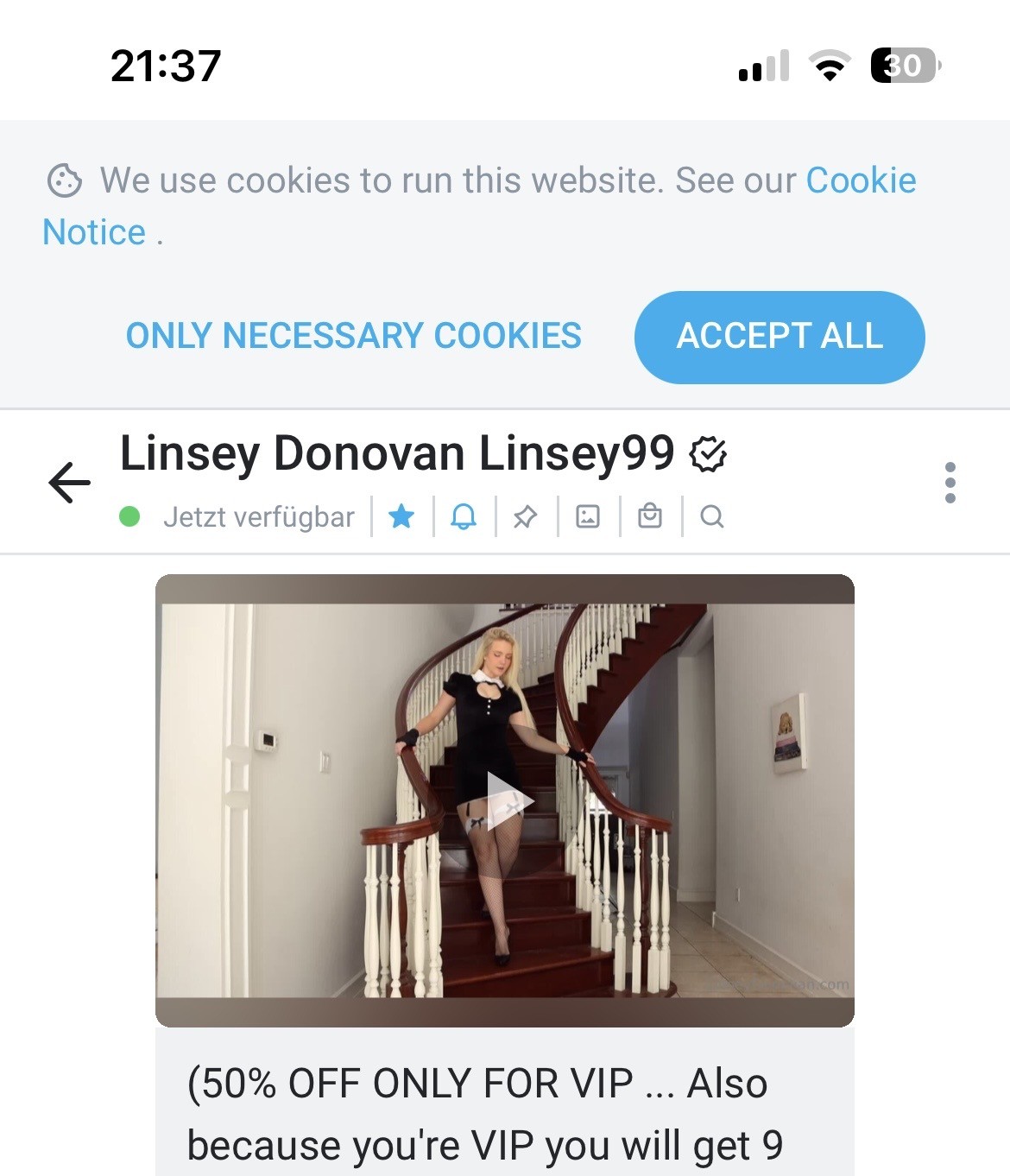Open the three-dot overflow menu
1010x1176 pixels.
click(950, 482)
